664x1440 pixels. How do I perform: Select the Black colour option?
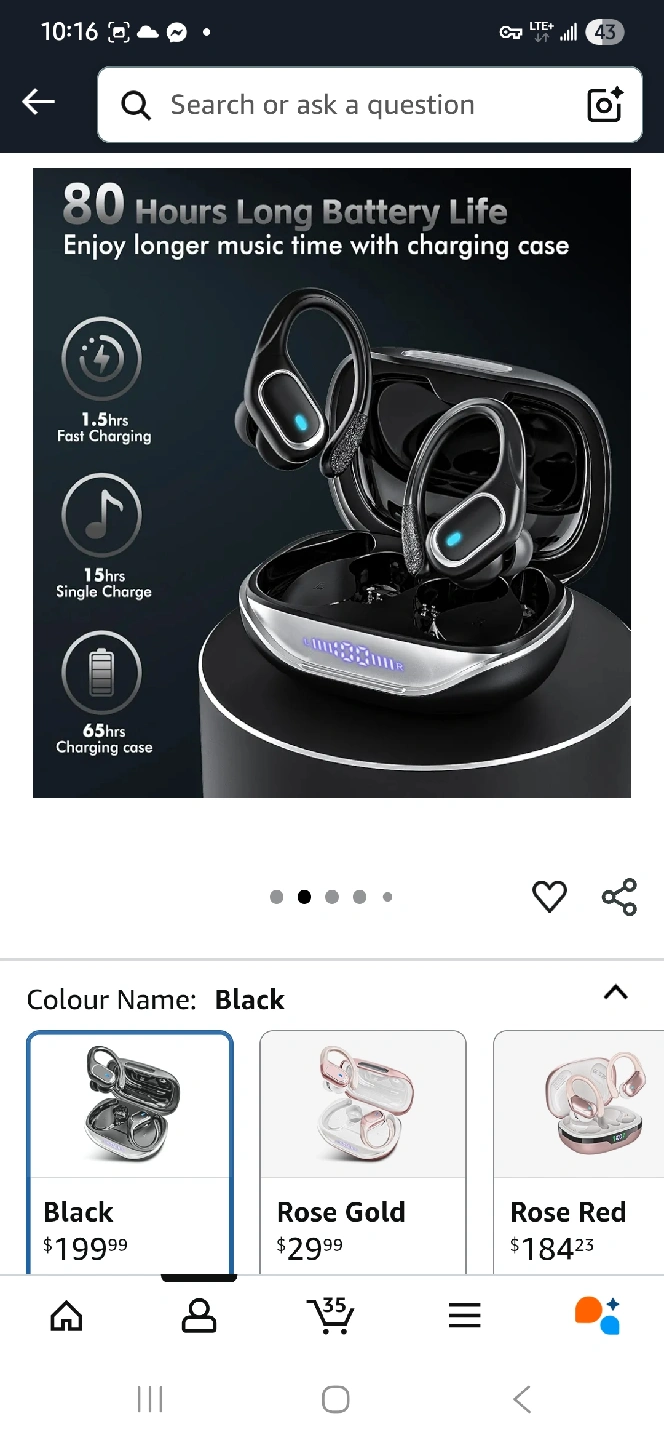click(x=130, y=1152)
